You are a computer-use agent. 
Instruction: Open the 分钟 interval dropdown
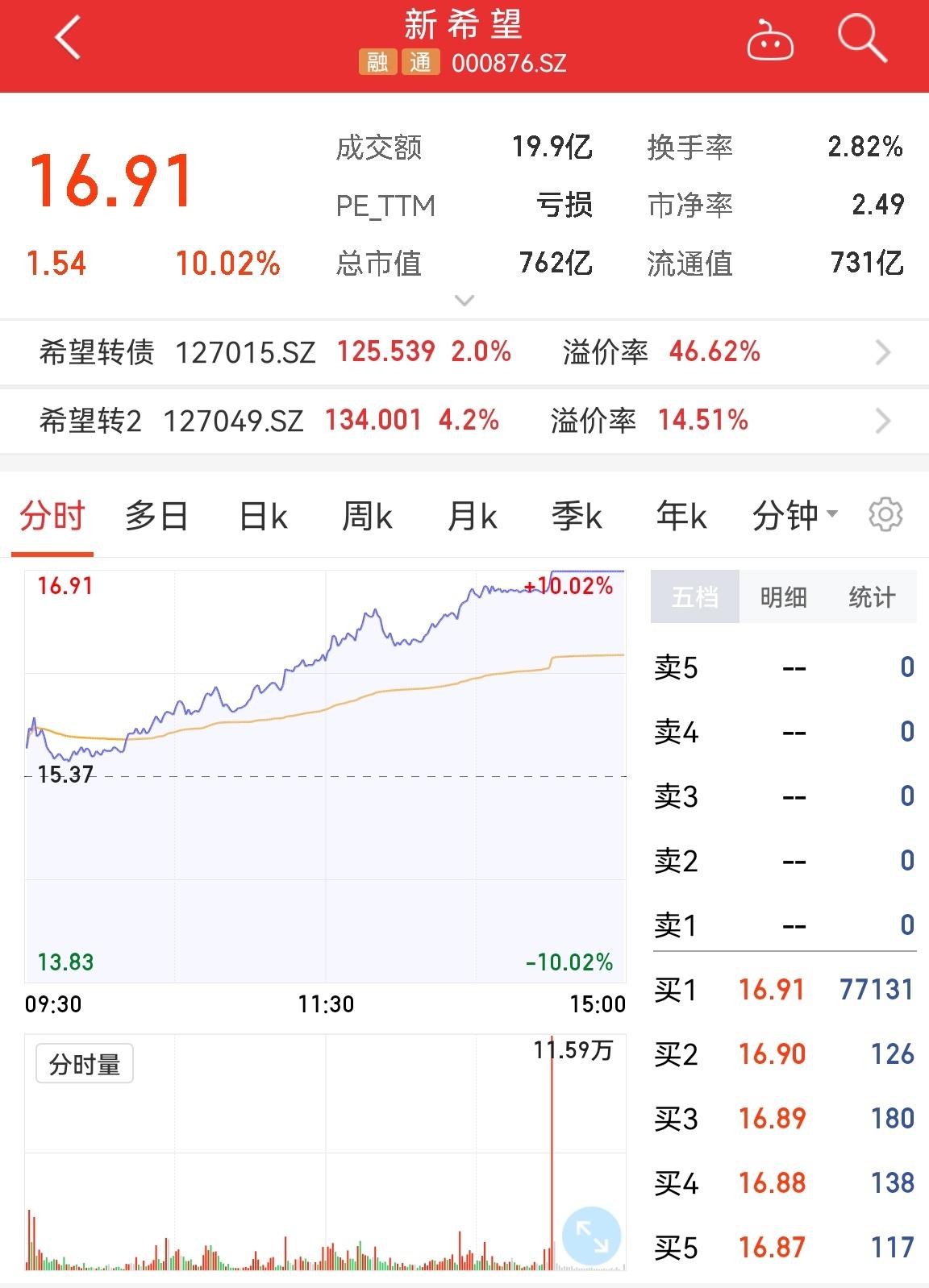click(794, 516)
